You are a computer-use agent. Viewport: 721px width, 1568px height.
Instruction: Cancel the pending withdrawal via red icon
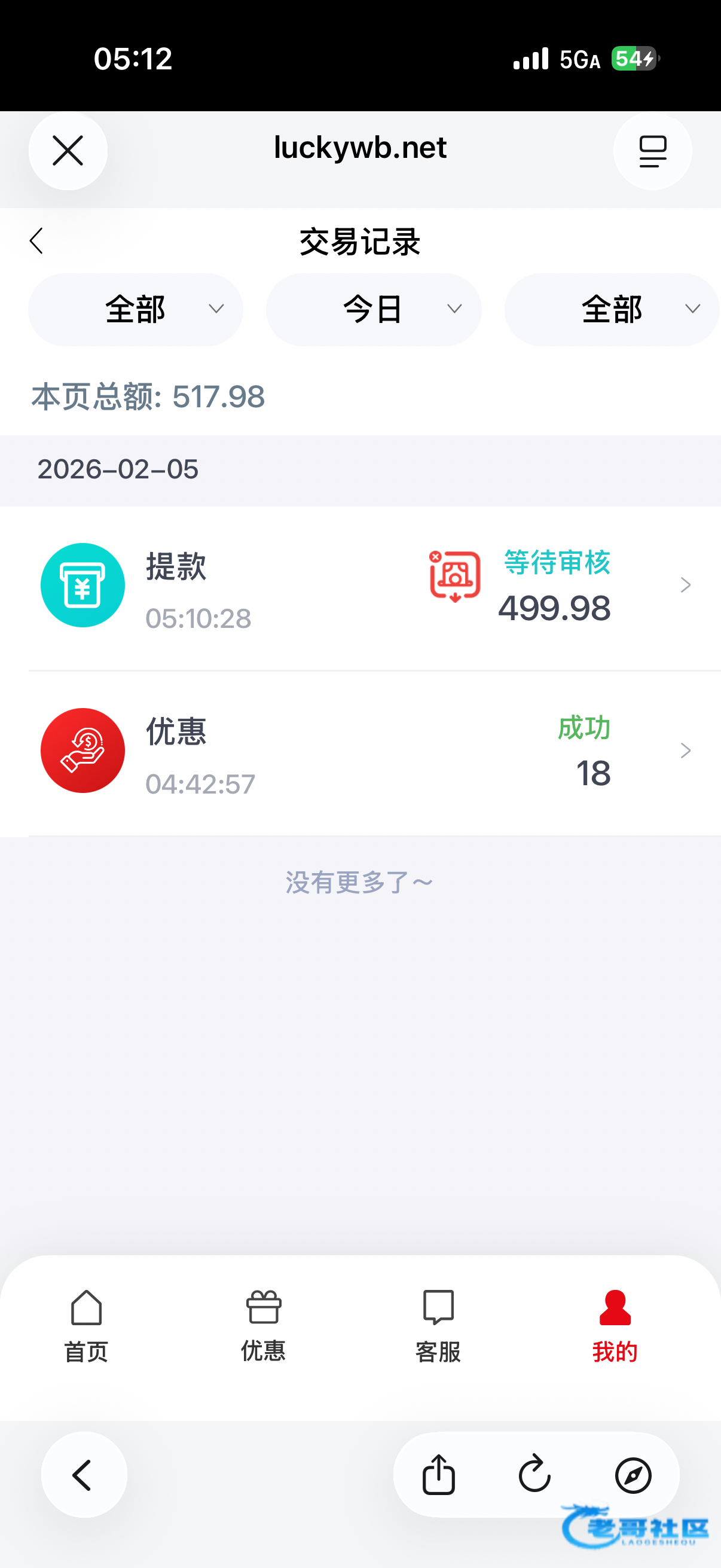(x=454, y=576)
